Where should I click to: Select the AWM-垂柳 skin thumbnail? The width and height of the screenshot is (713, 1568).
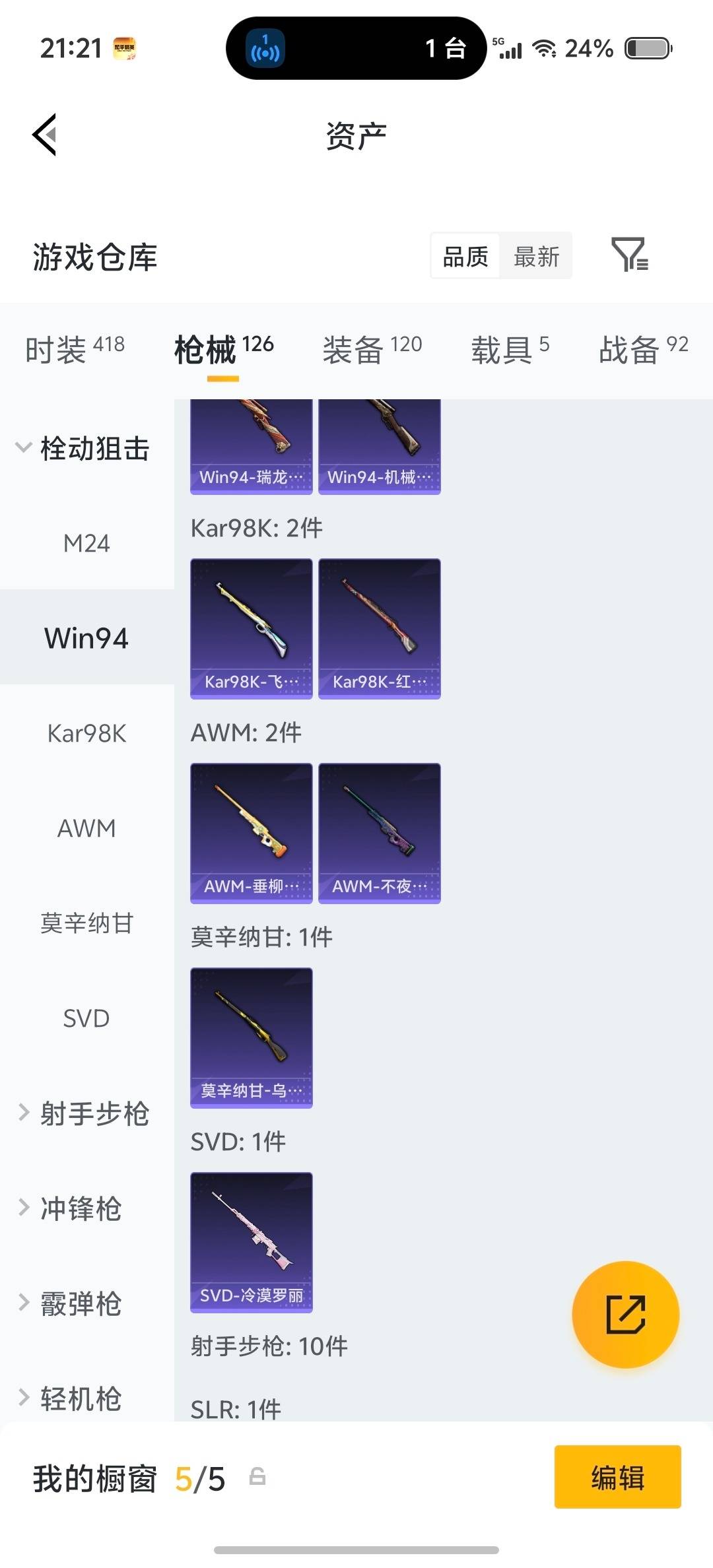pos(251,833)
